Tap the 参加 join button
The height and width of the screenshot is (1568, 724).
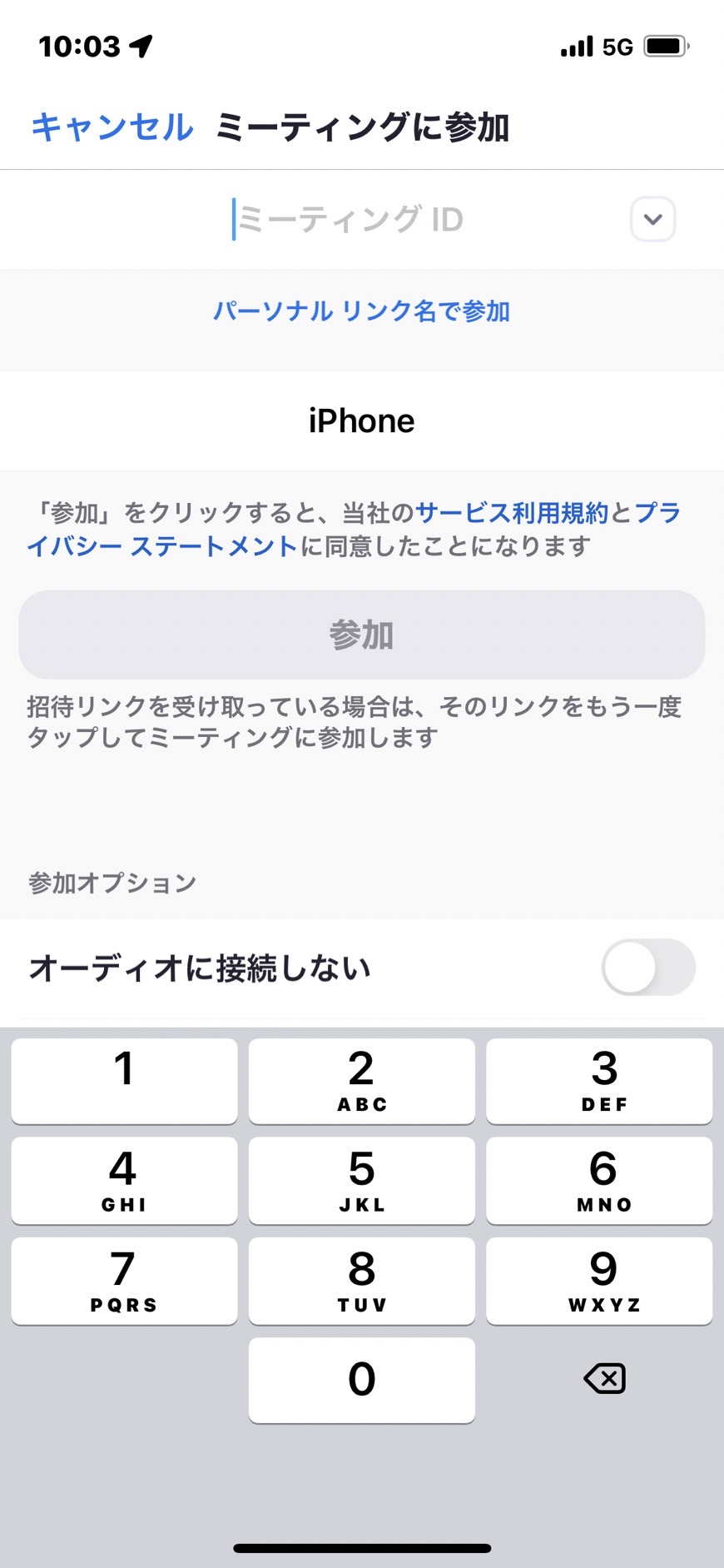(362, 635)
